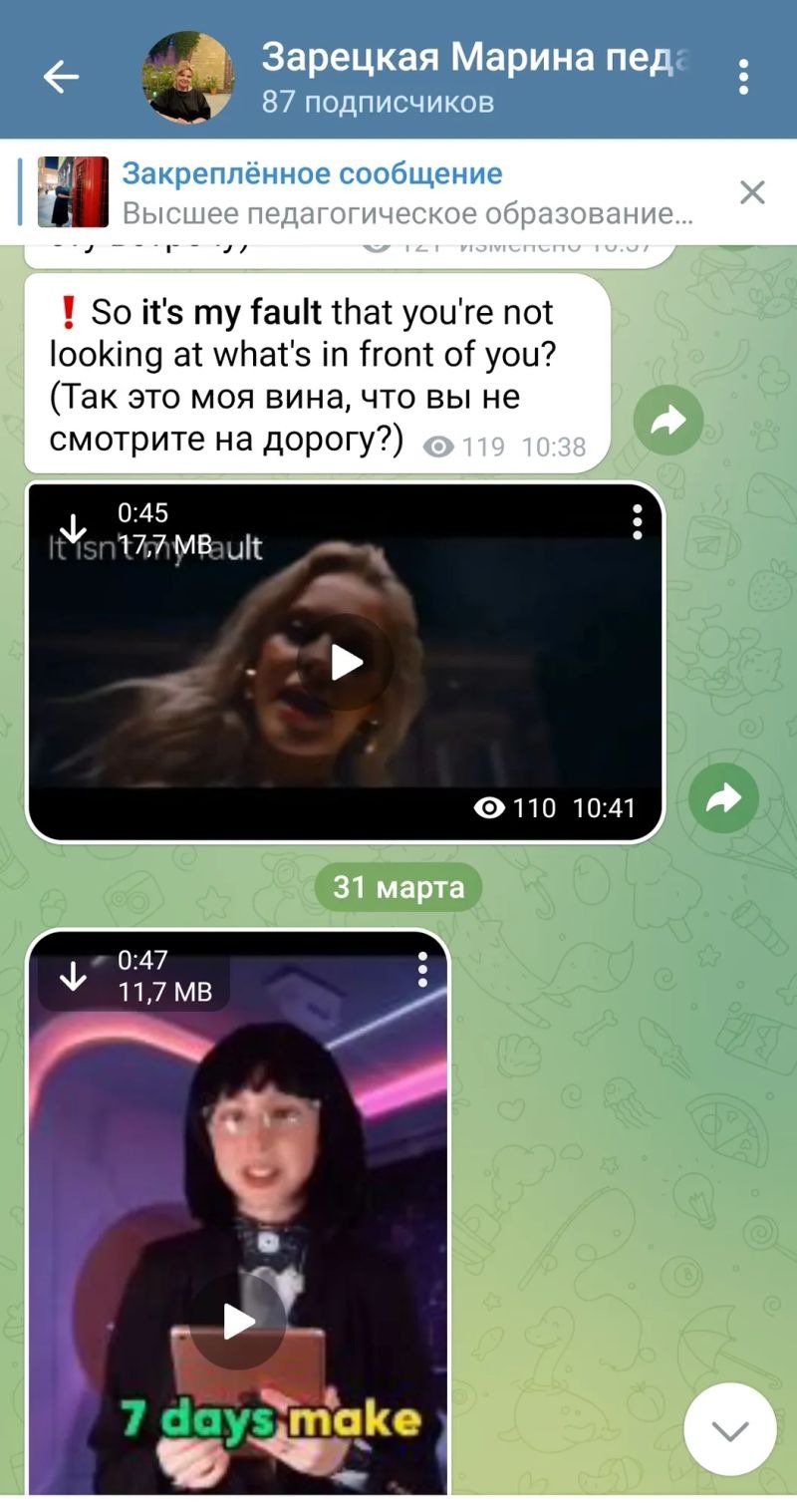Viewport: 797px width, 1512px height.
Task: Forward the "it's my fault" text message
Action: pos(667,421)
